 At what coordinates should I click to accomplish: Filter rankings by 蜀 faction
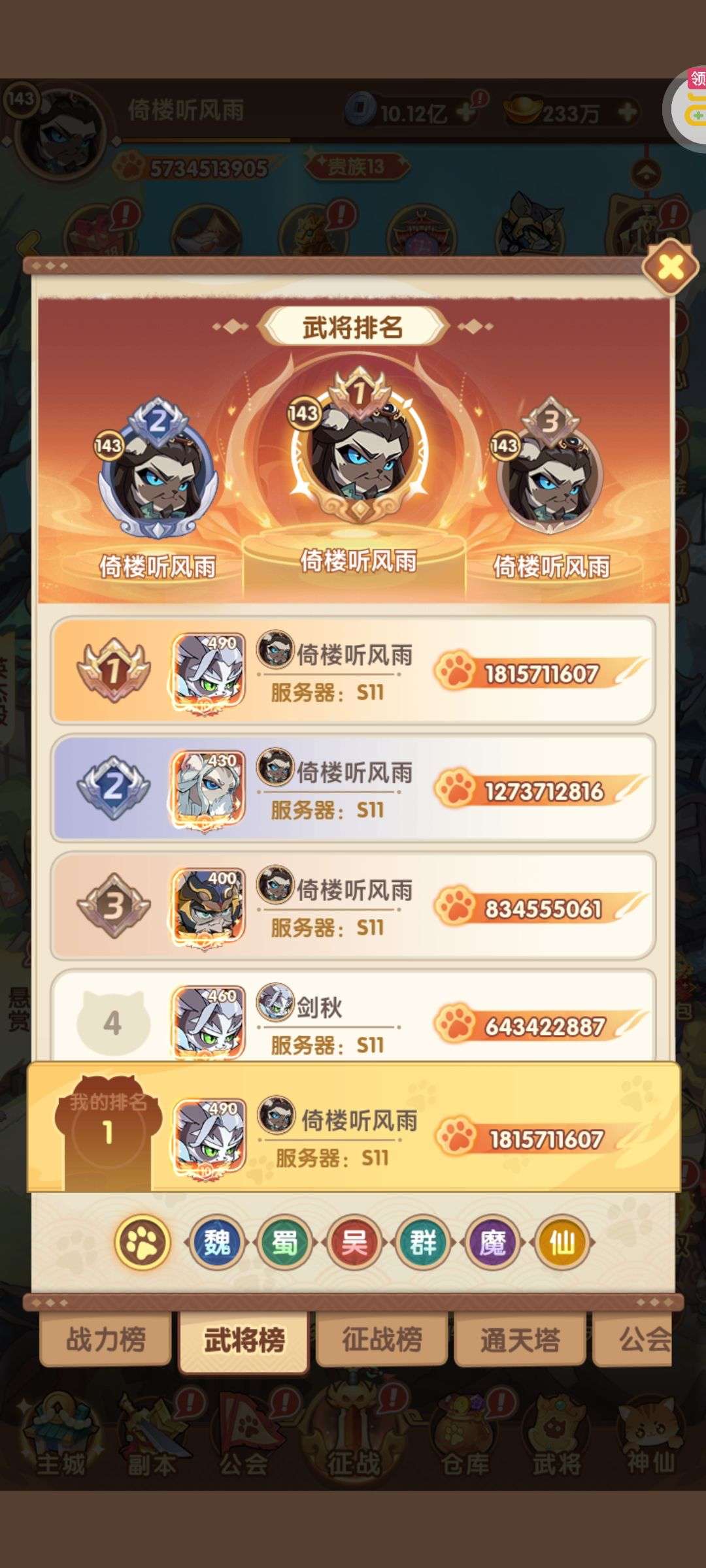click(285, 1241)
